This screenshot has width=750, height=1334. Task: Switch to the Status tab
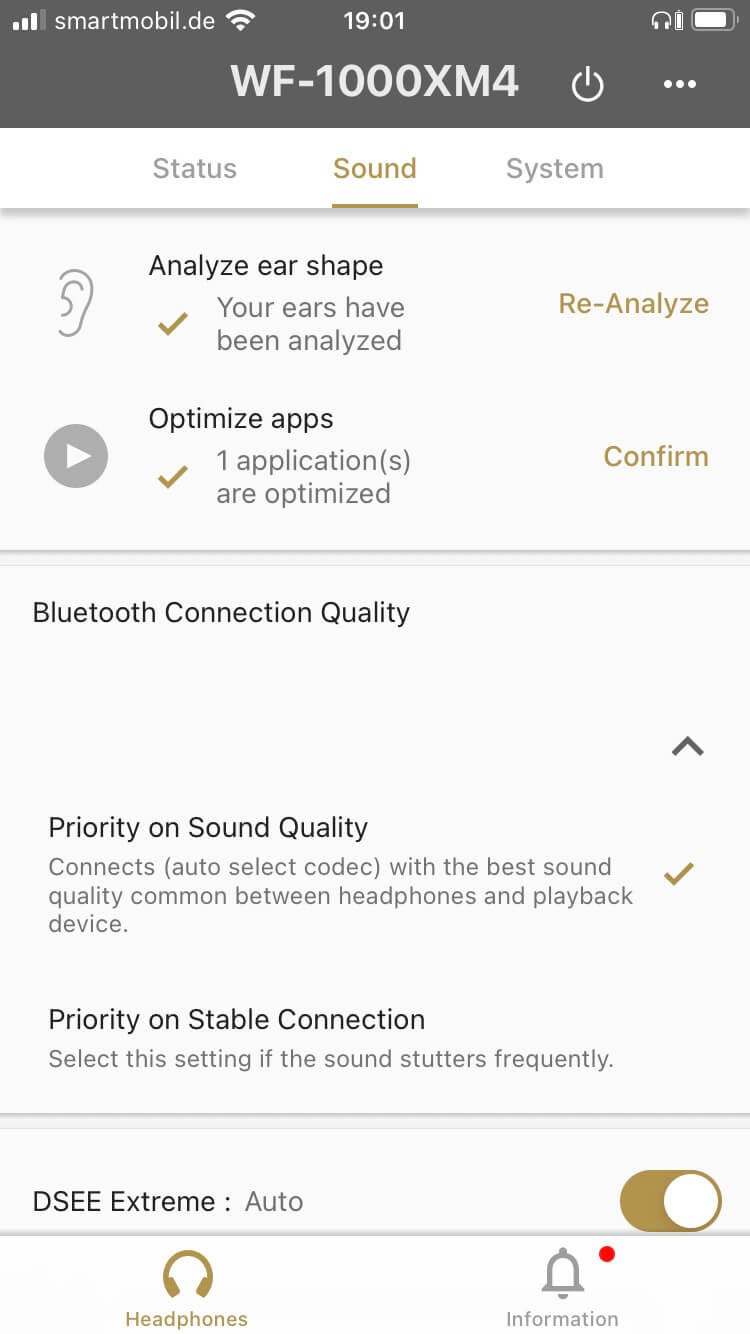(x=195, y=168)
